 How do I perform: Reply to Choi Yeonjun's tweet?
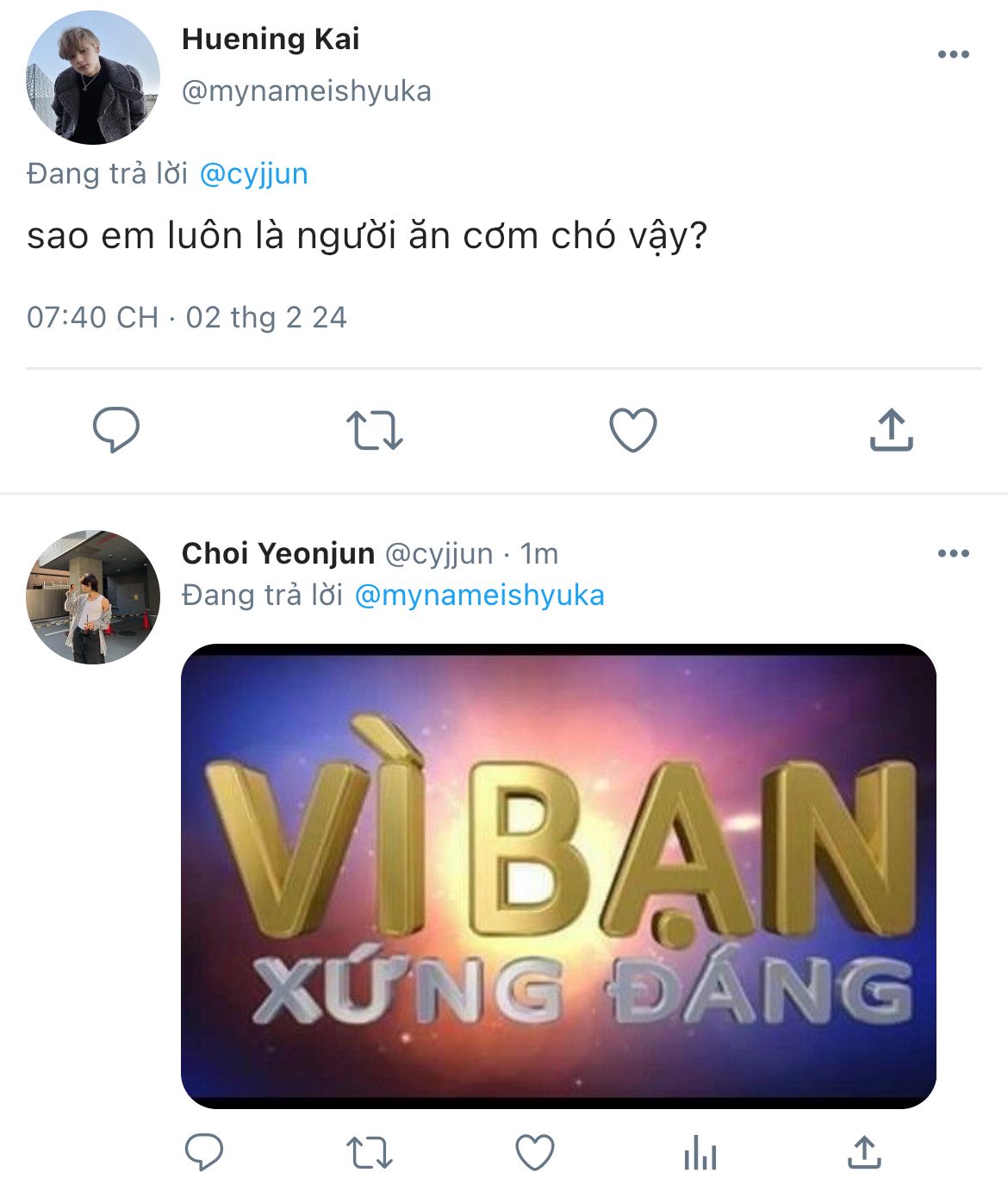click(x=204, y=1152)
